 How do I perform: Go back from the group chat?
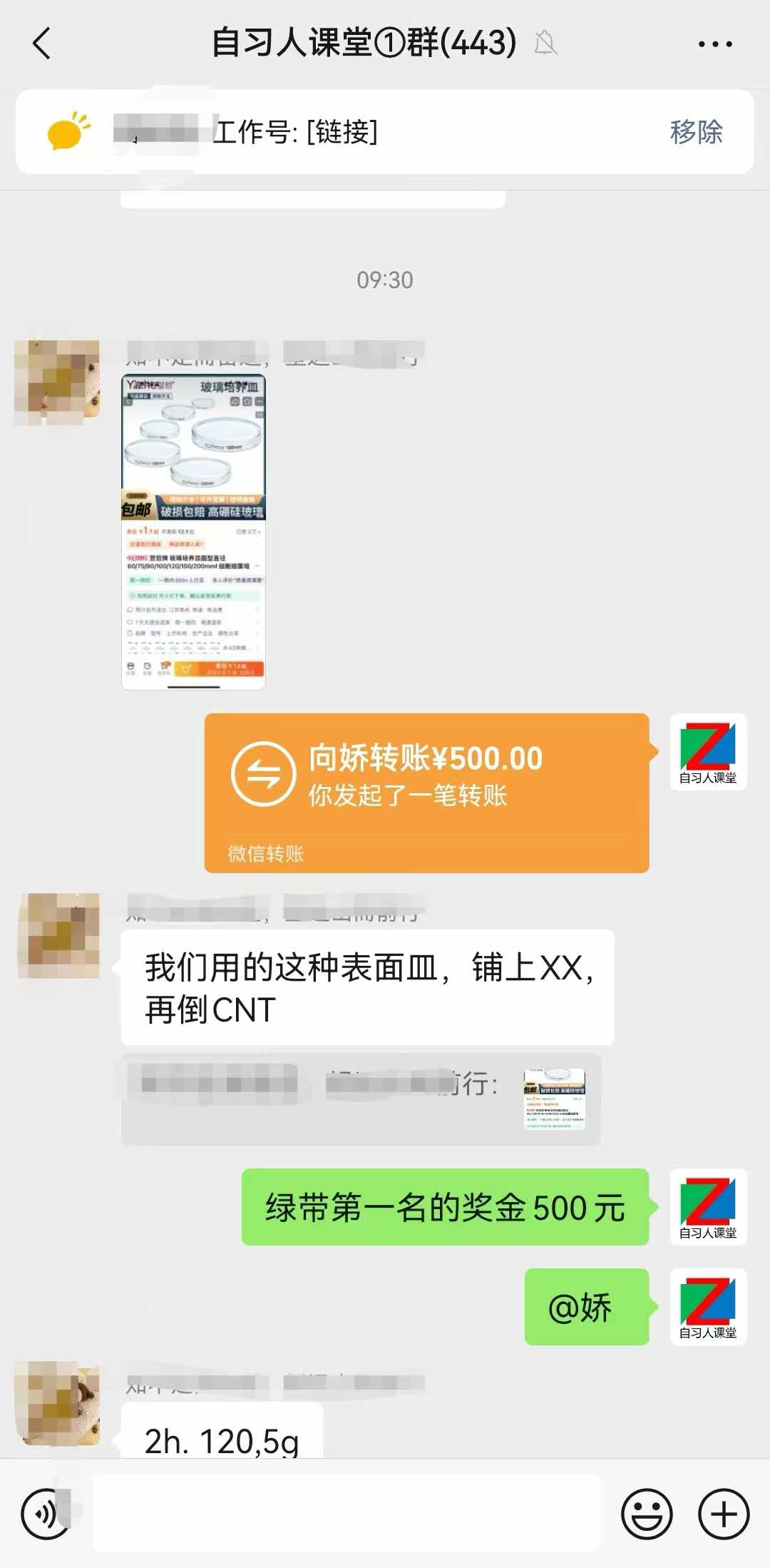point(42,44)
